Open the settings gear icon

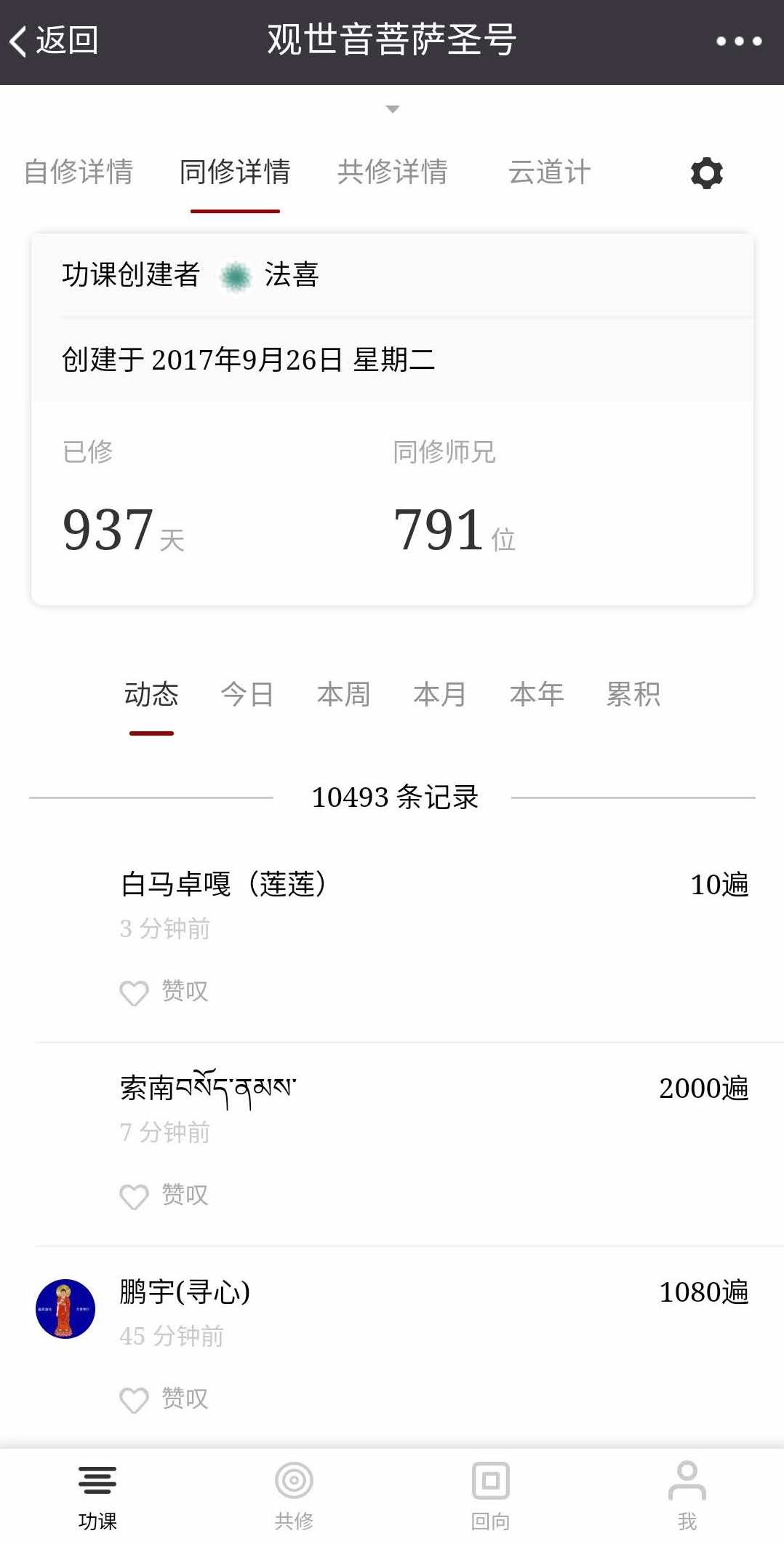point(706,173)
